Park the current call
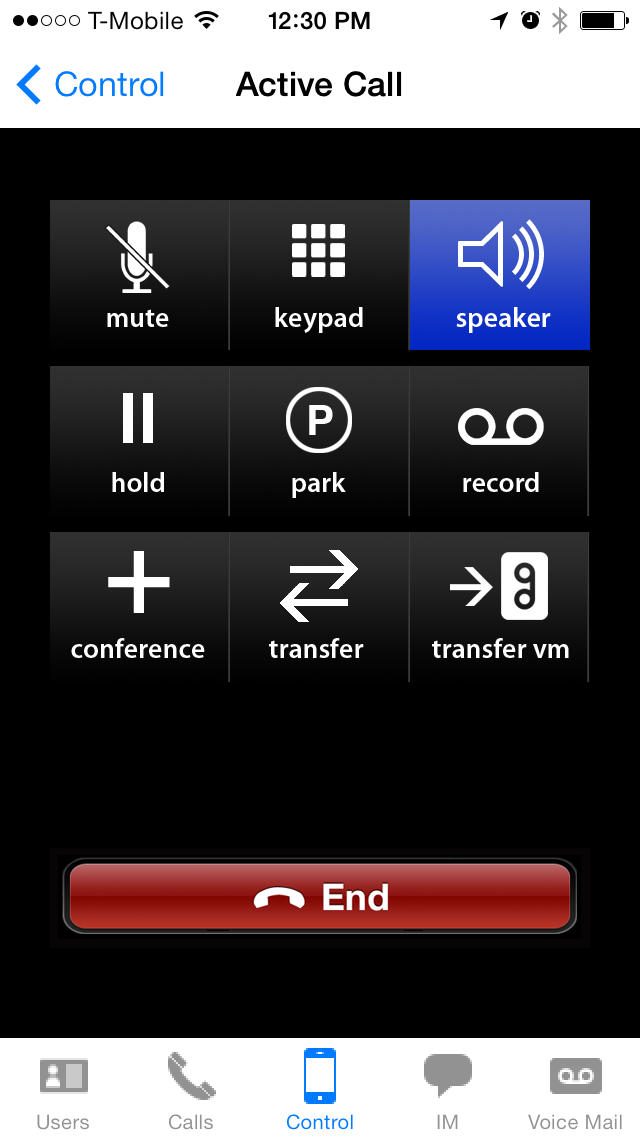Viewport: 640px width, 1136px height. click(319, 441)
